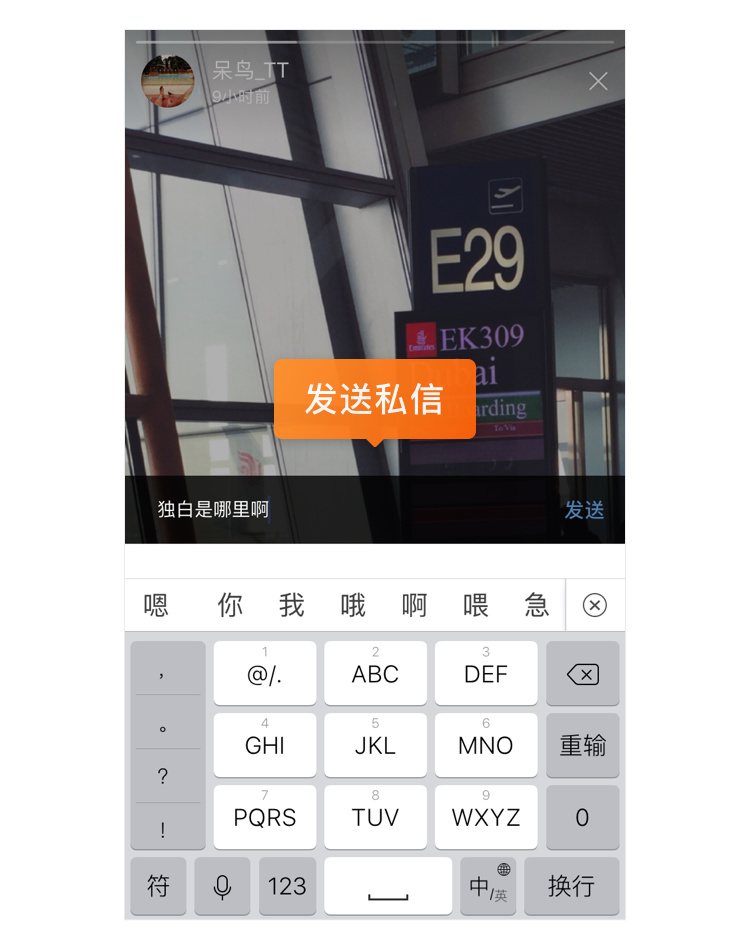Hit the keyboard backspace key
This screenshot has width=750, height=950.
[582, 674]
